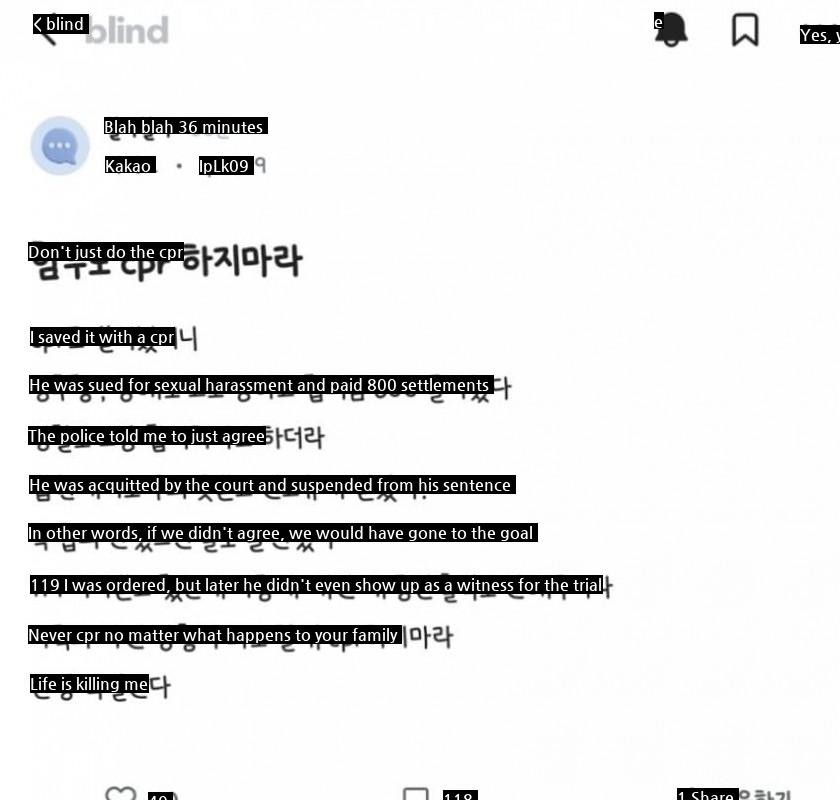Open the post's comments

tap(417, 794)
